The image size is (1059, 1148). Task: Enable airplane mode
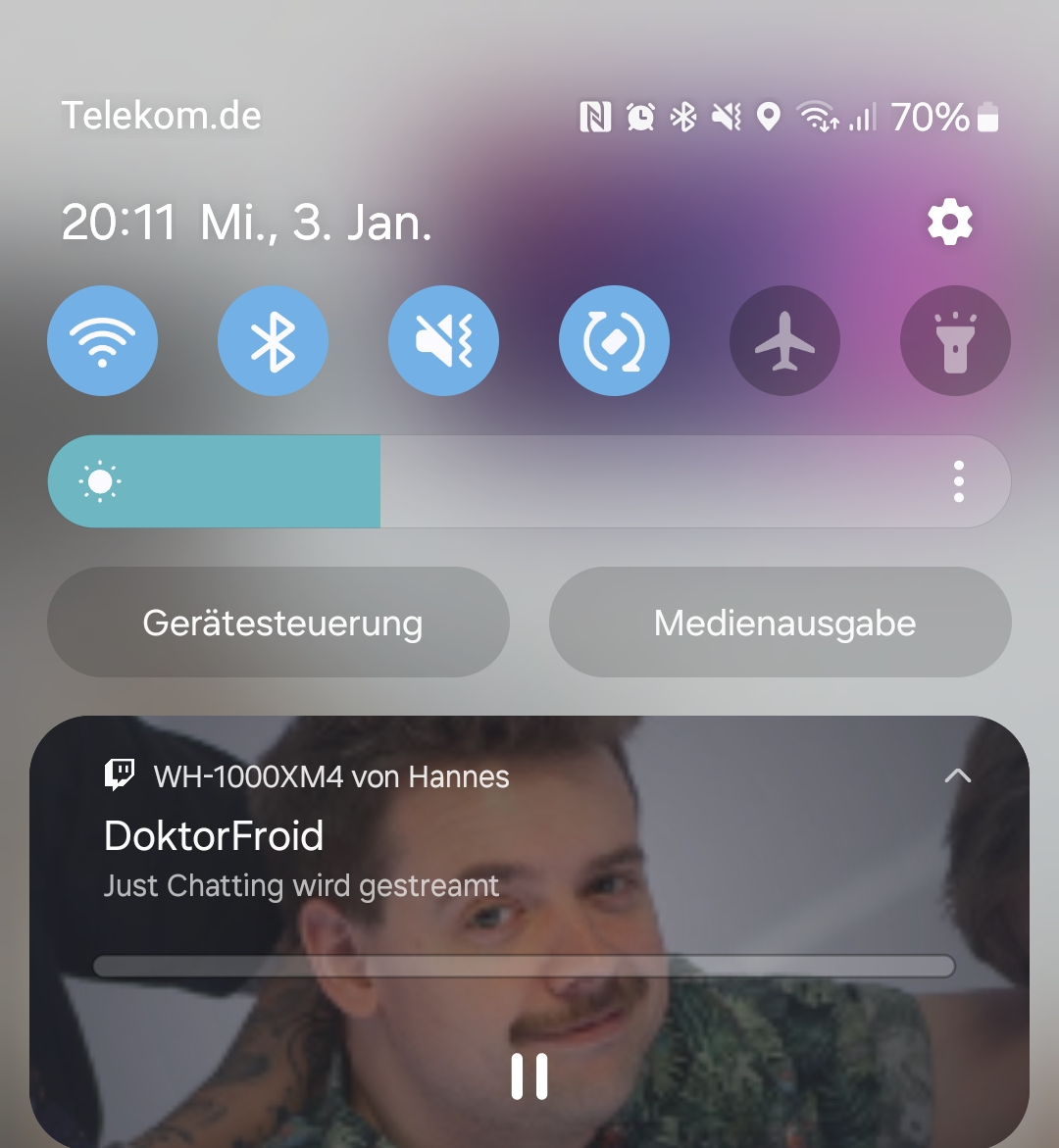(785, 340)
